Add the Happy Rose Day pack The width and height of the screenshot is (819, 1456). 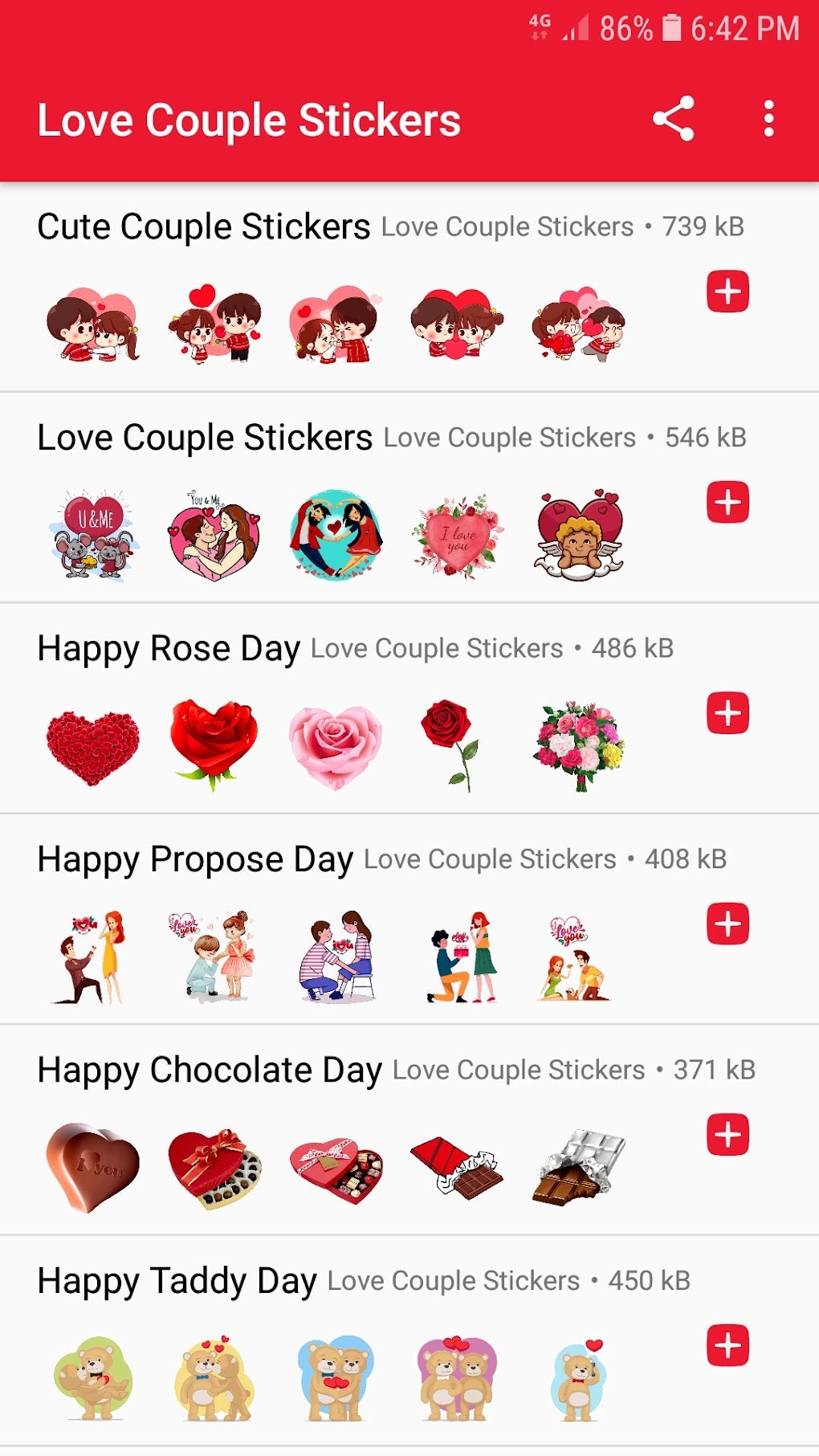pos(727,713)
